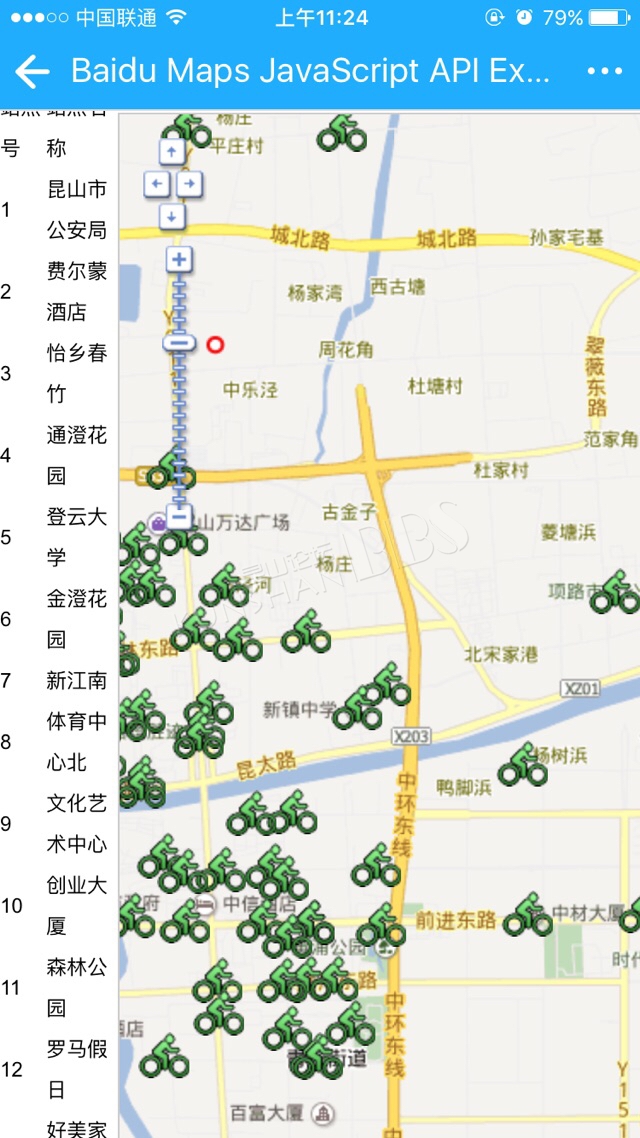The height and width of the screenshot is (1138, 640).
Task: Pan the map down
Action: [x=172, y=216]
